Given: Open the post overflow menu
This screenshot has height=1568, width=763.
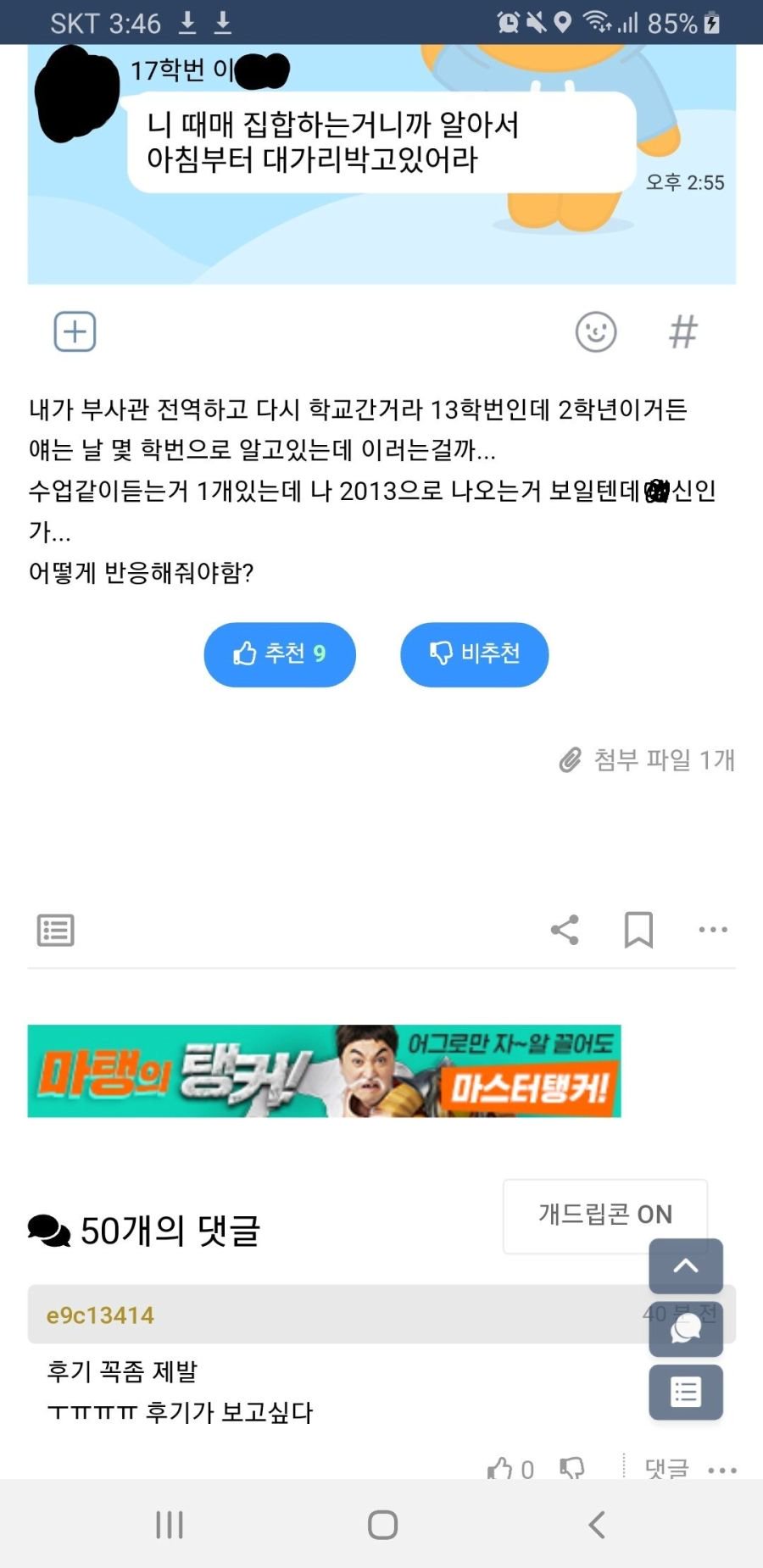Looking at the screenshot, I should [713, 930].
